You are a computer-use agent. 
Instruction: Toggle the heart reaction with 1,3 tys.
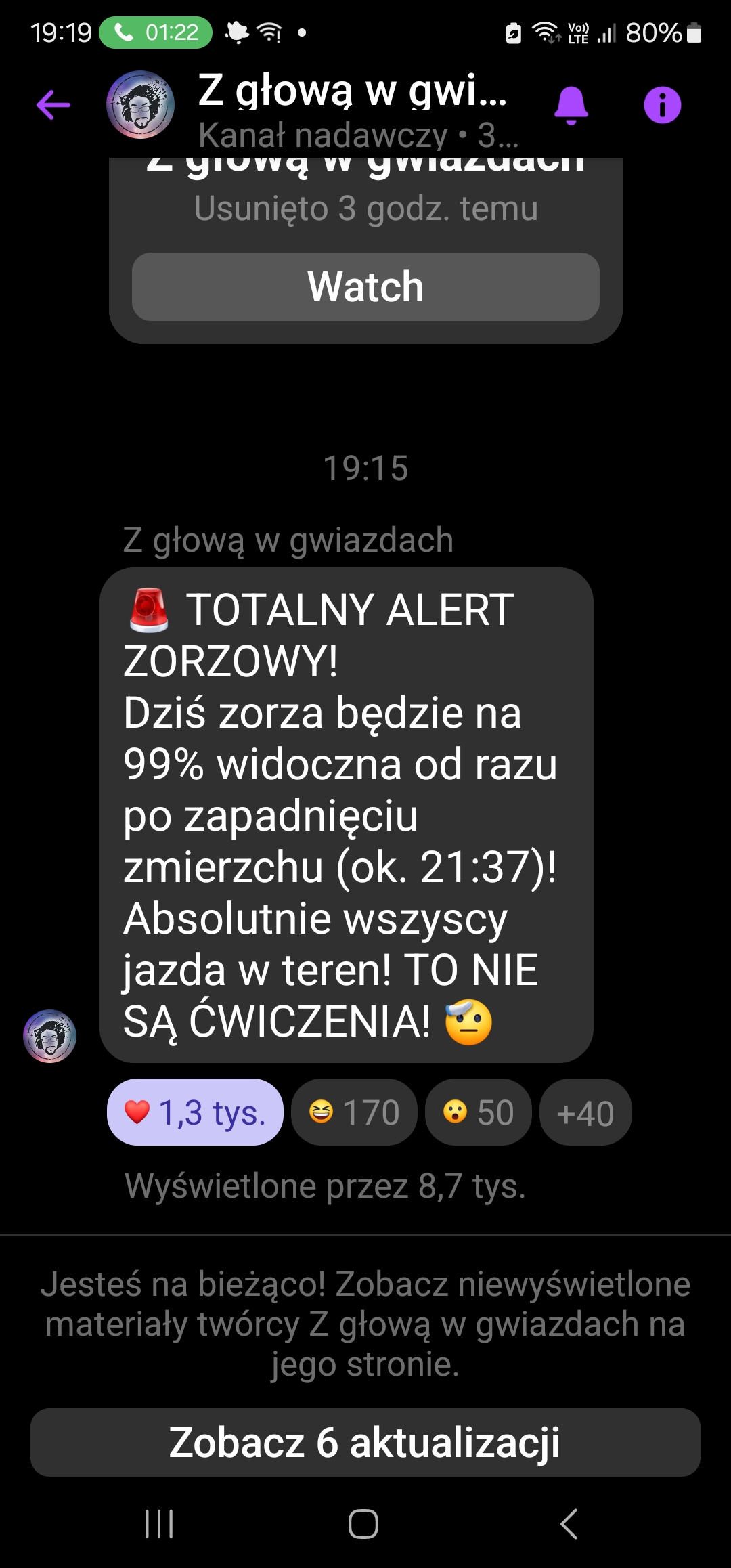pyautogui.click(x=195, y=1112)
